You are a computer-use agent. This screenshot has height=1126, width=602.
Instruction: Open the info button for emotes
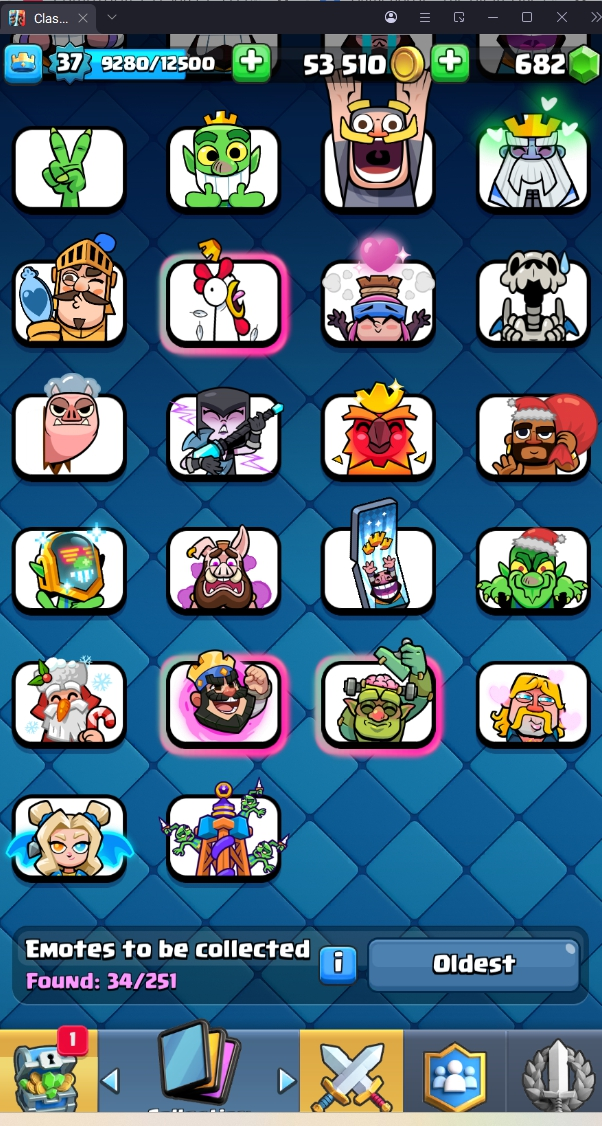(x=338, y=964)
